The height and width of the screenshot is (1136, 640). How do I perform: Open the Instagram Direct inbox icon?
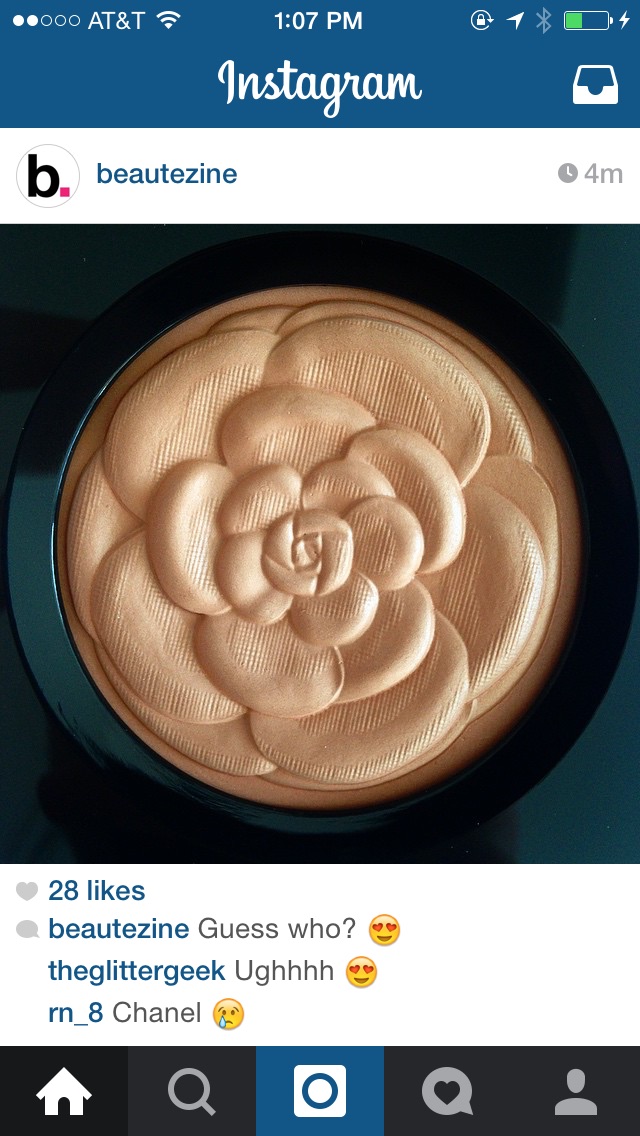click(x=595, y=84)
